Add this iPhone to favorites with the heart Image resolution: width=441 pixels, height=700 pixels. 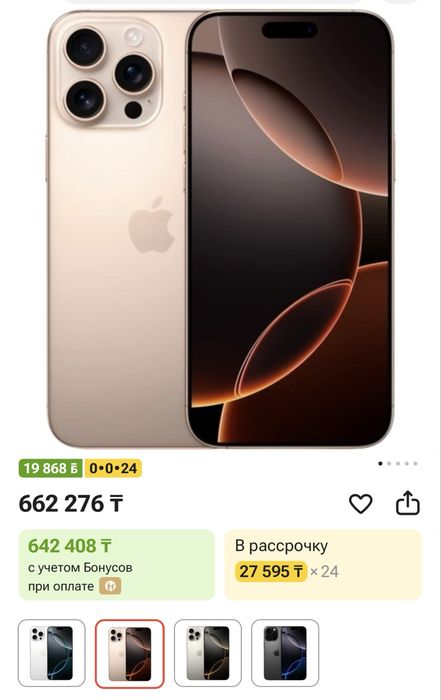(360, 504)
